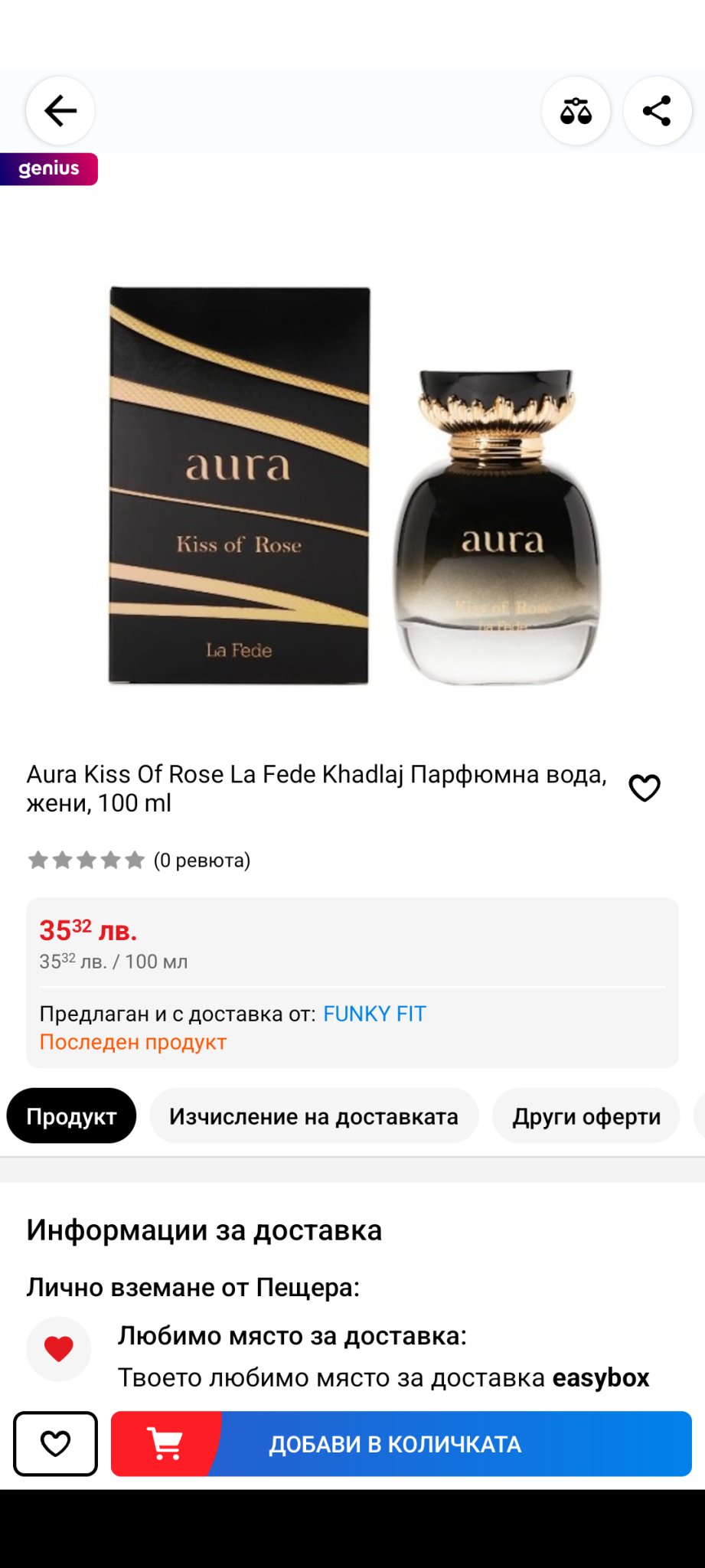
Task: Switch to Други оферти tab
Action: tap(586, 1116)
